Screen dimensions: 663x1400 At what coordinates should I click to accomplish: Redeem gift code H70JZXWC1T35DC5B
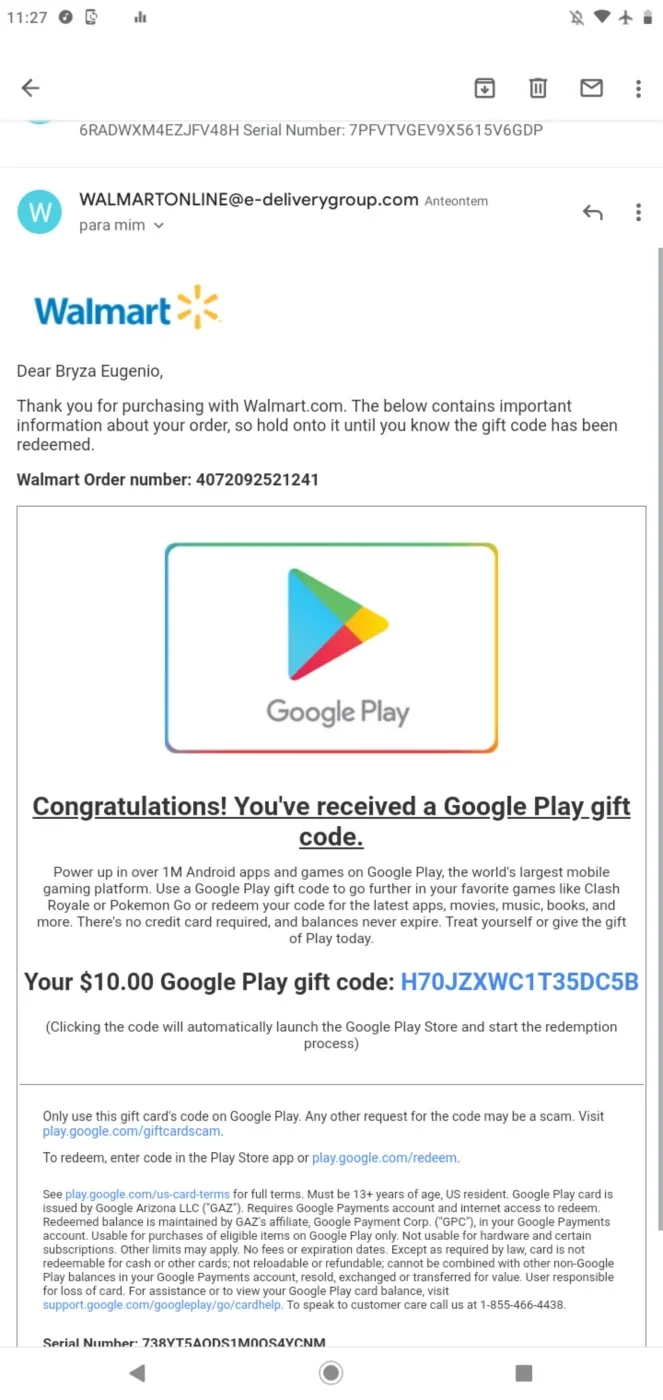click(519, 981)
